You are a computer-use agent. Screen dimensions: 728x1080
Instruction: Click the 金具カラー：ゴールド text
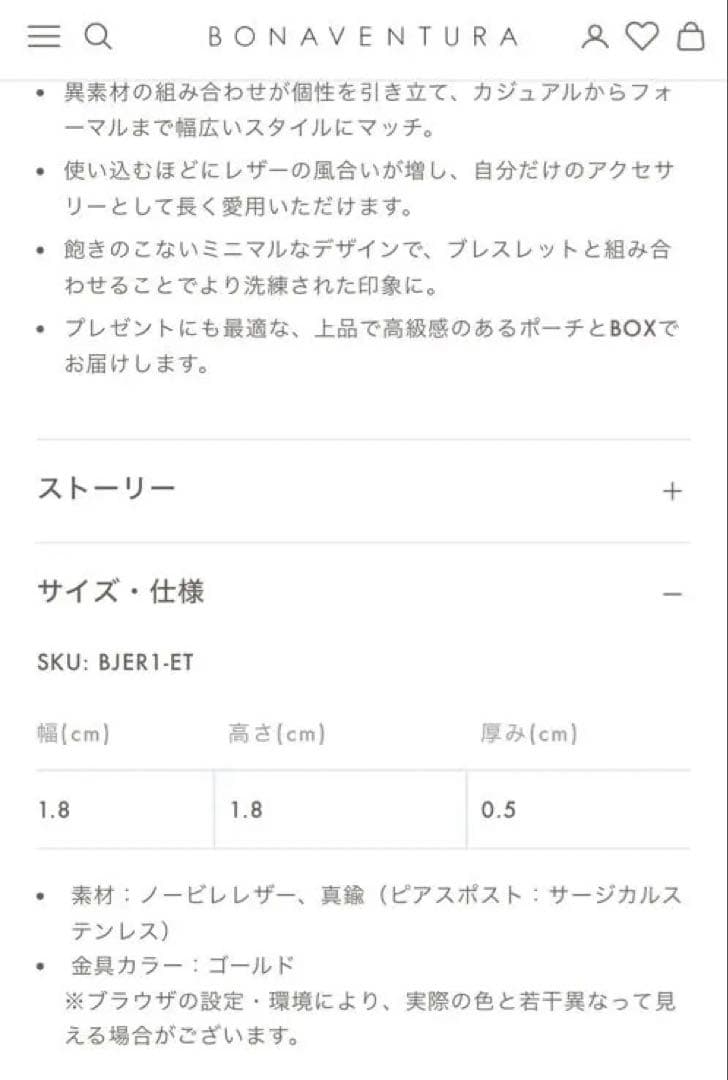180,965
